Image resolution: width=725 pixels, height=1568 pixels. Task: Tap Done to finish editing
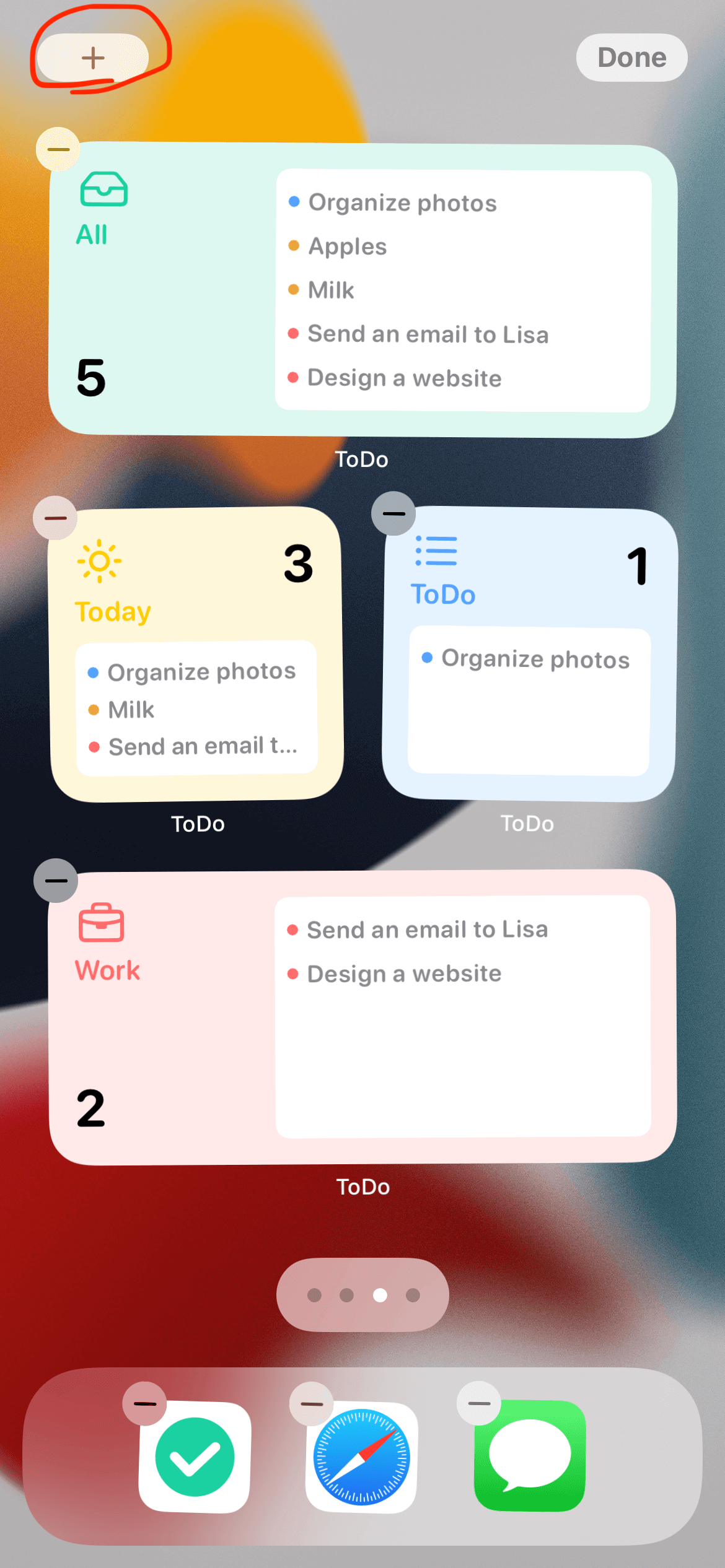tap(631, 58)
